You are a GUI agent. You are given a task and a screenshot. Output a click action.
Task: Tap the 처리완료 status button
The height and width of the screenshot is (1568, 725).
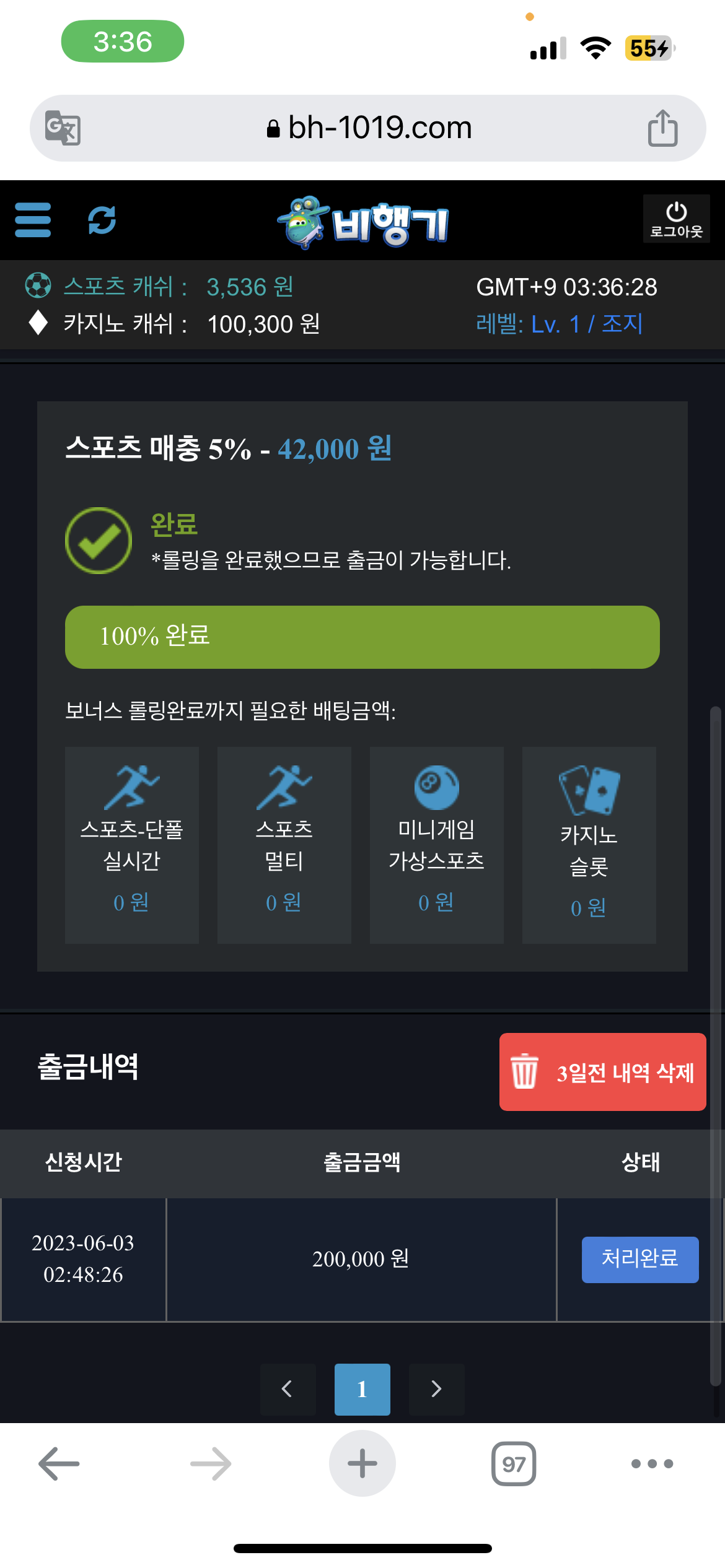click(x=640, y=1260)
